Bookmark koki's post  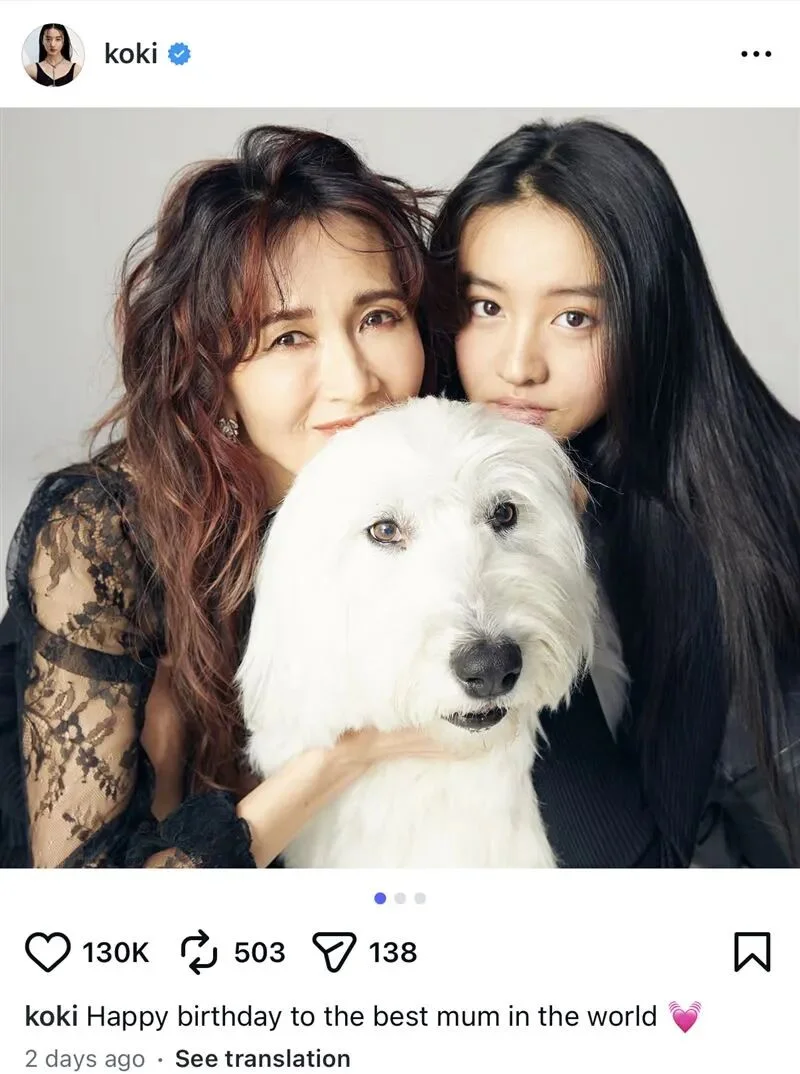click(752, 952)
